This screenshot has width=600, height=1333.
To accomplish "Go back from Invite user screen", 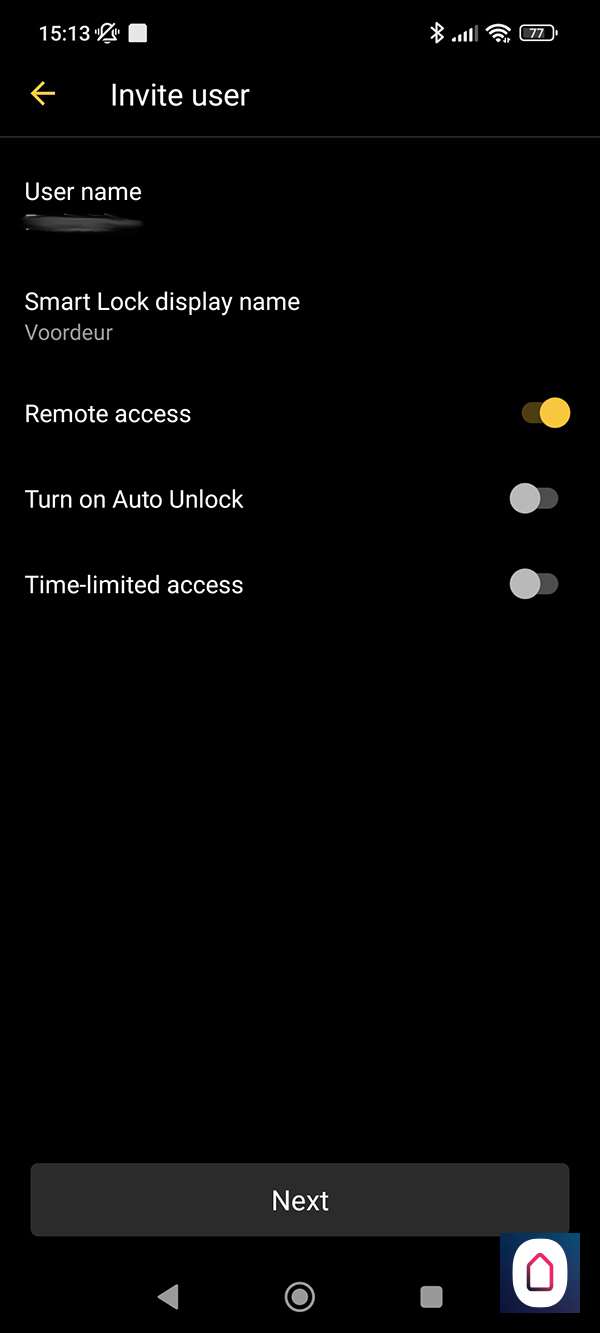I will click(x=43, y=95).
